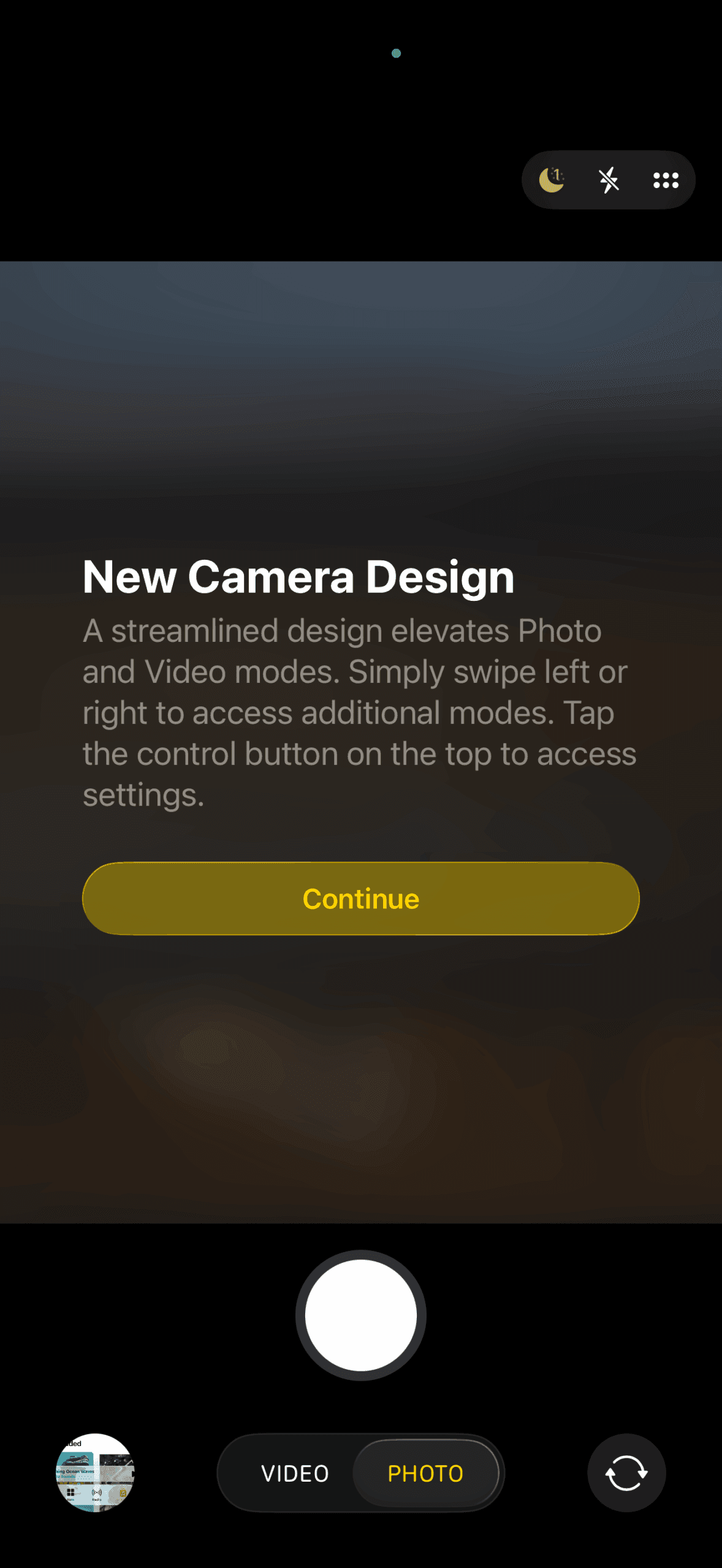Image resolution: width=722 pixels, height=1568 pixels.
Task: Flip to the front camera
Action: click(x=626, y=1473)
